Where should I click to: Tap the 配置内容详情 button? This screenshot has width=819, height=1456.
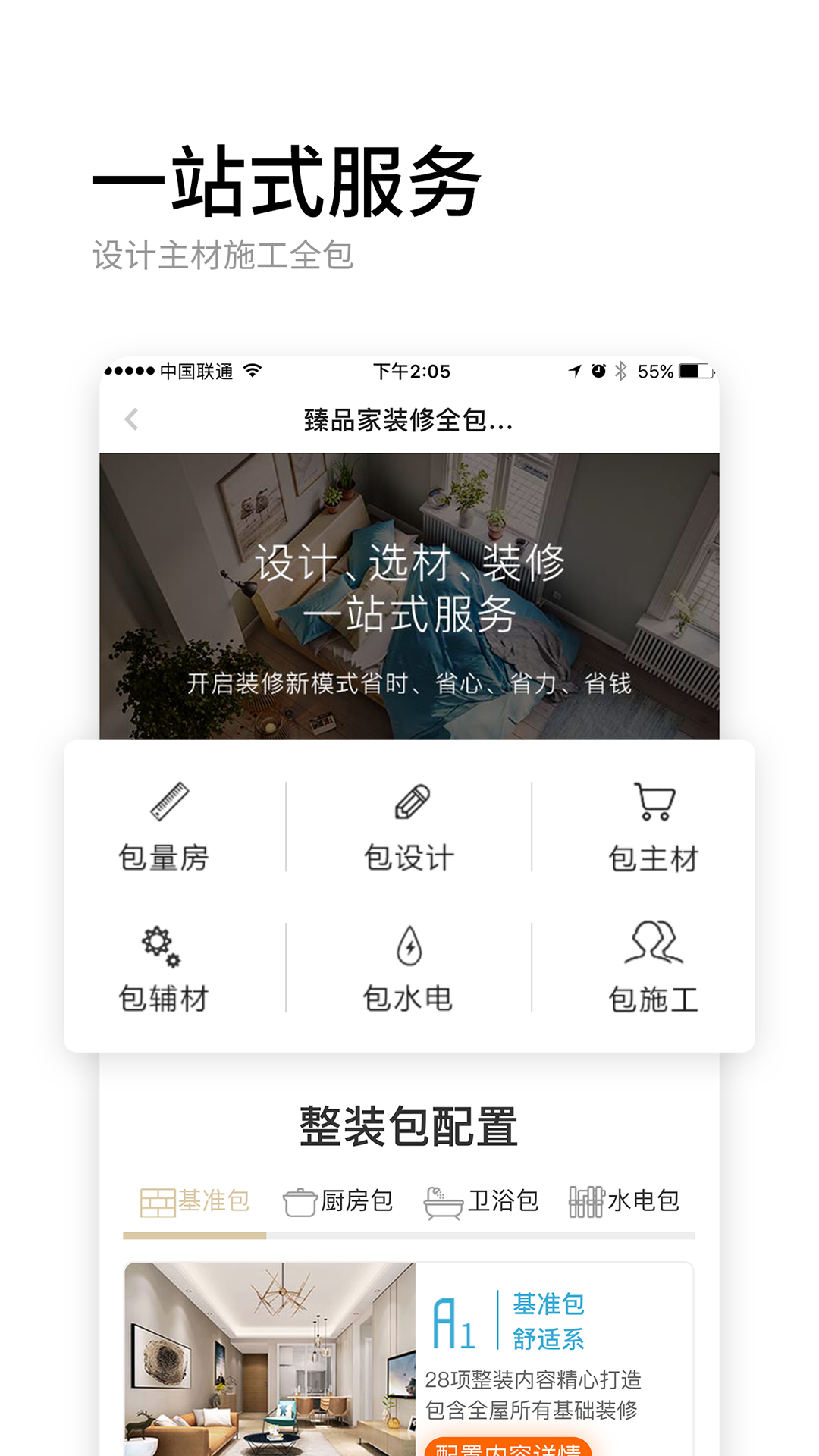click(x=510, y=1446)
